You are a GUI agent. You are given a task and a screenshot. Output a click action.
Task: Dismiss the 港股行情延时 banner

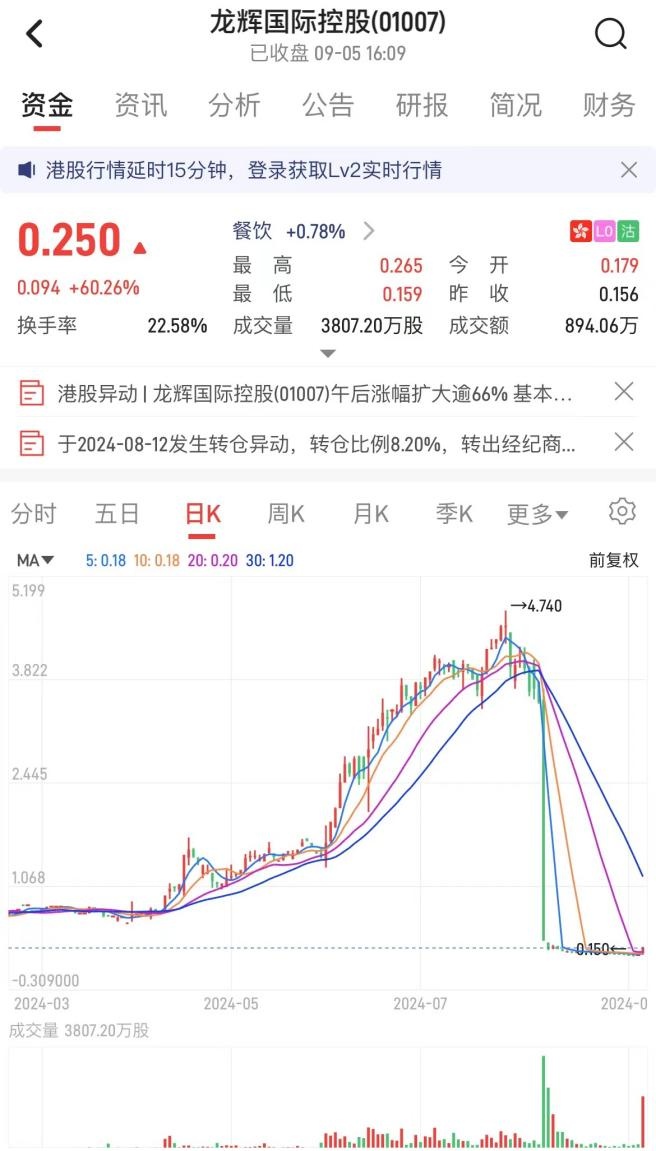(628, 170)
